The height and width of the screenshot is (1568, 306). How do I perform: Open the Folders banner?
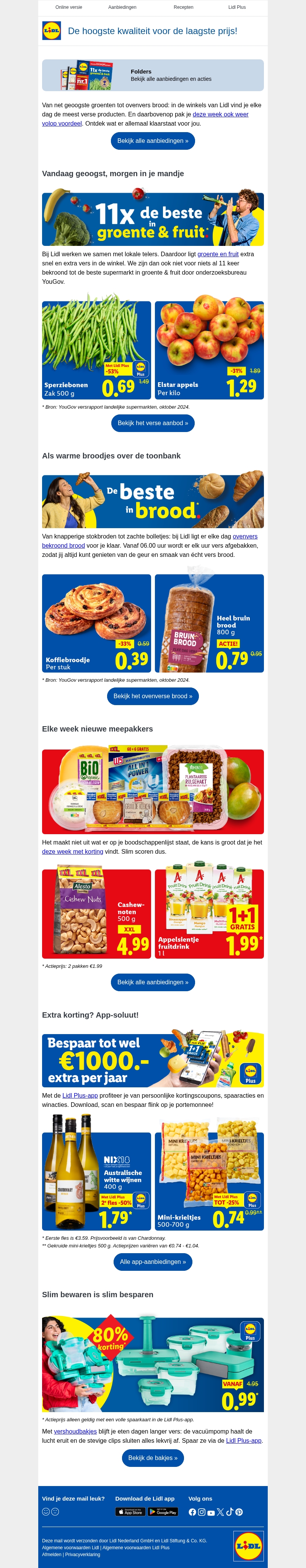pyautogui.click(x=153, y=75)
